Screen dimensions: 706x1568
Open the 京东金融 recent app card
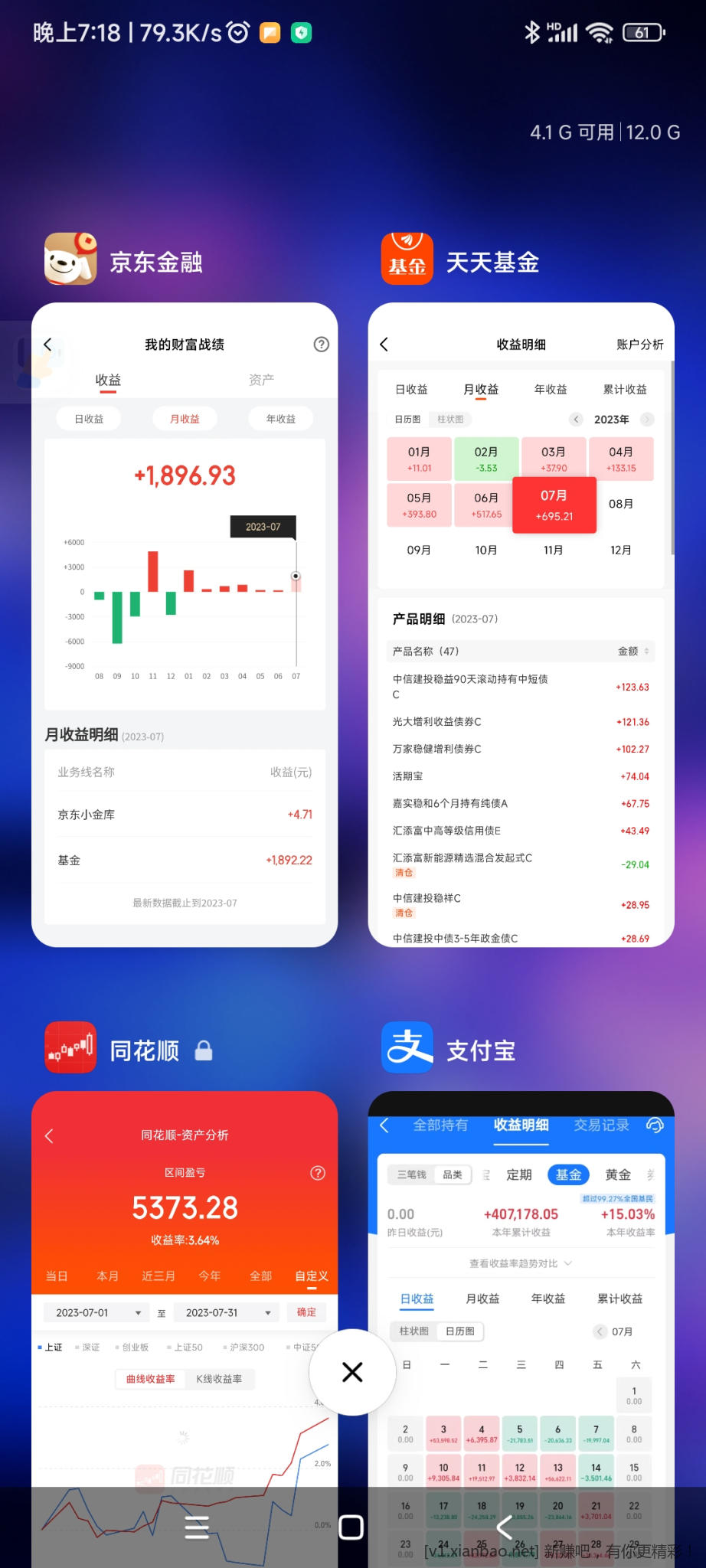(x=184, y=624)
